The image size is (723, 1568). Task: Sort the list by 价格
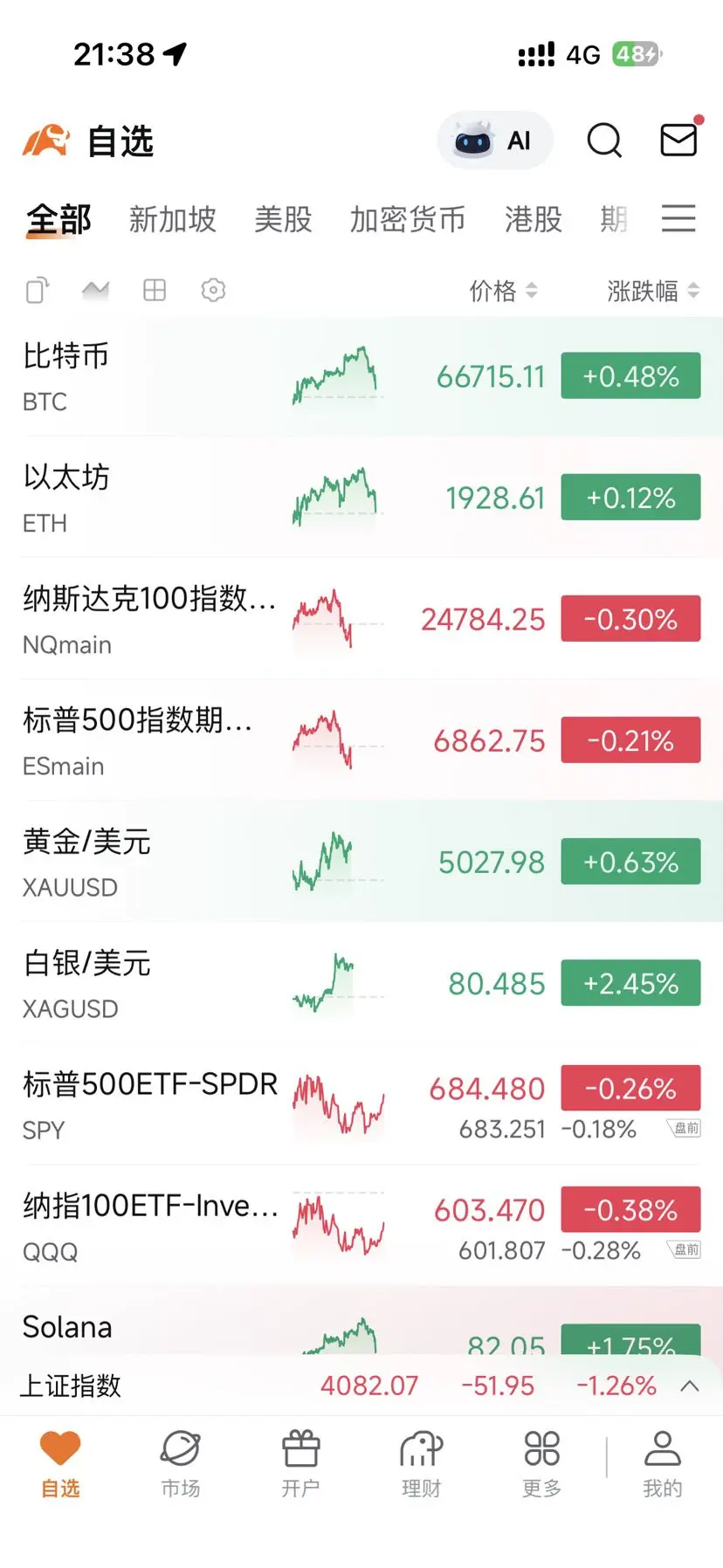click(x=503, y=291)
